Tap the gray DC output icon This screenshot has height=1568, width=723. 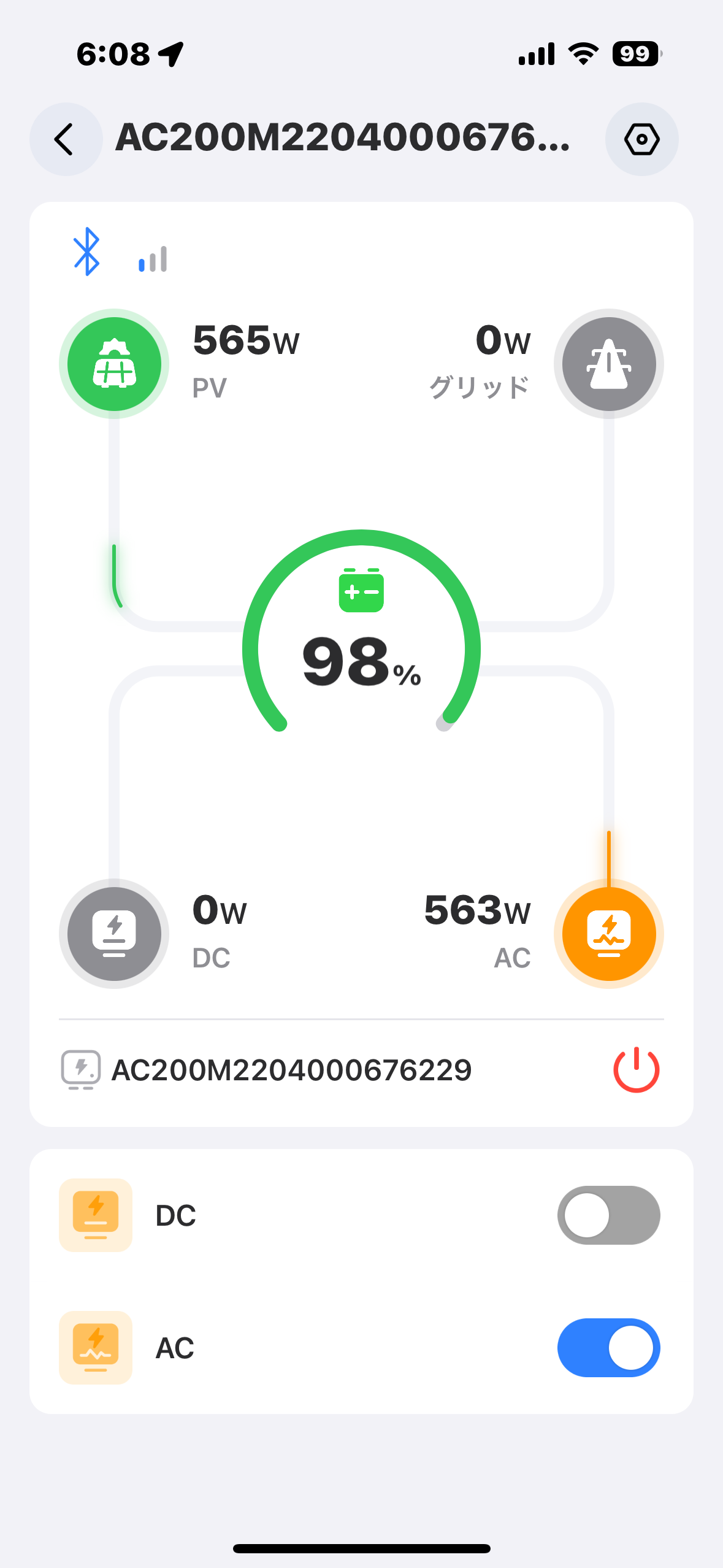click(x=114, y=933)
